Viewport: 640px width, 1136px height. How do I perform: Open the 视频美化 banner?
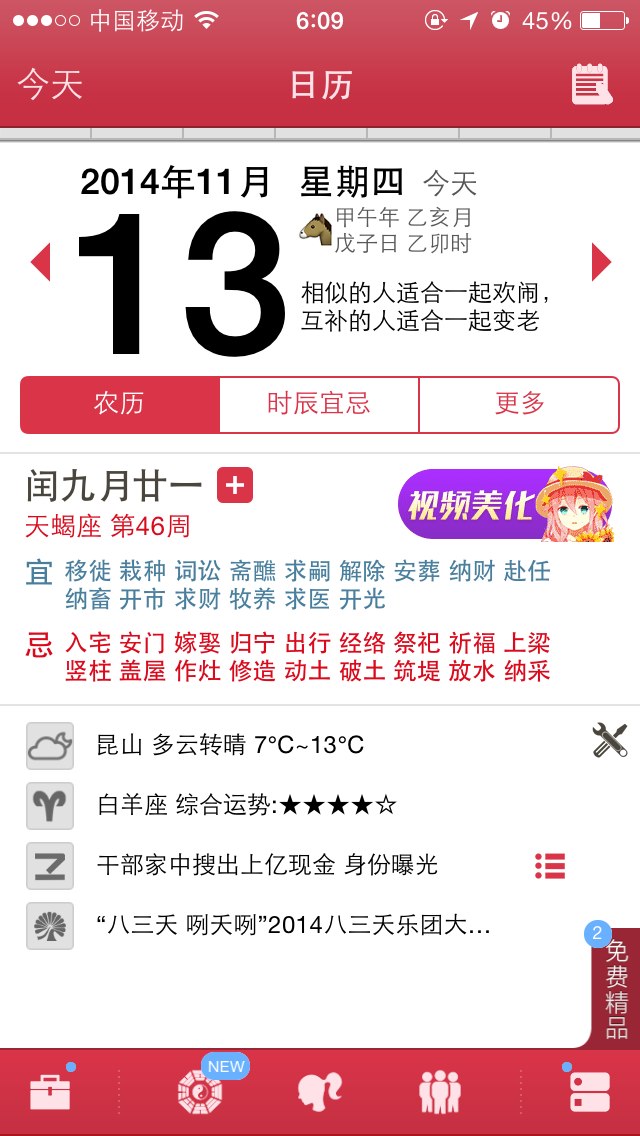506,504
